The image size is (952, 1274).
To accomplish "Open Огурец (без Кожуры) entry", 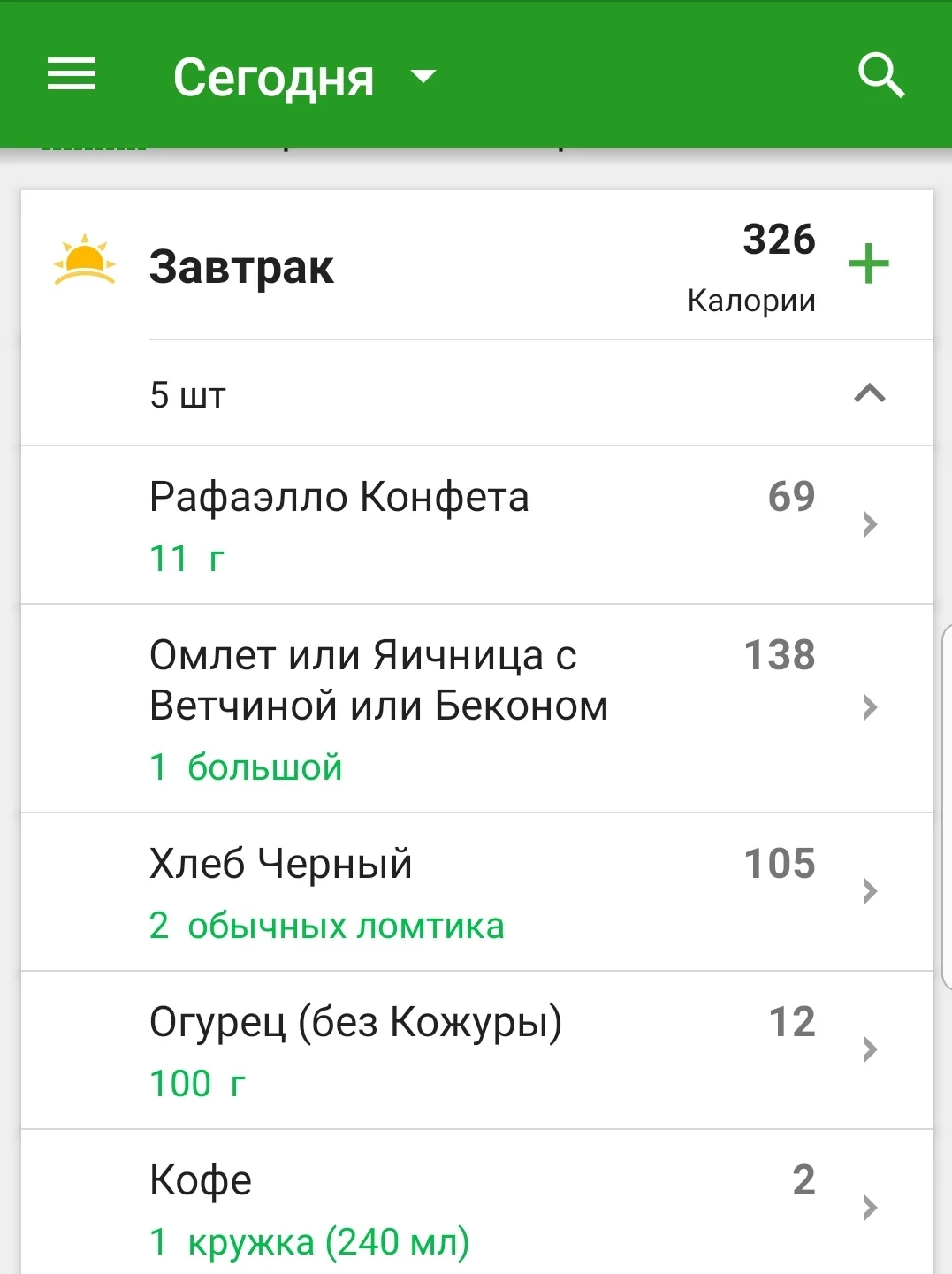I will point(477,1049).
